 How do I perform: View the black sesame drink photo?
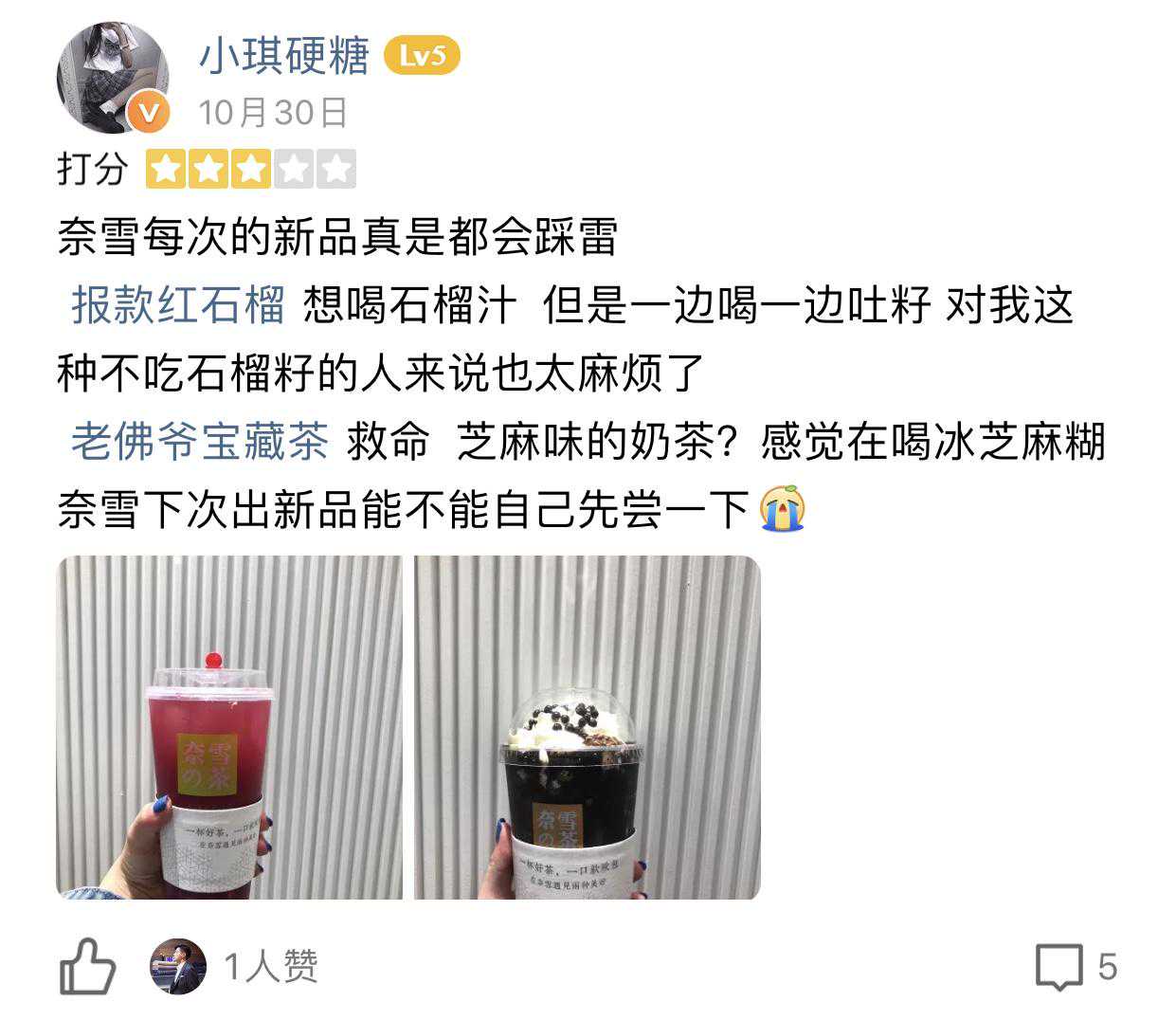tap(587, 727)
